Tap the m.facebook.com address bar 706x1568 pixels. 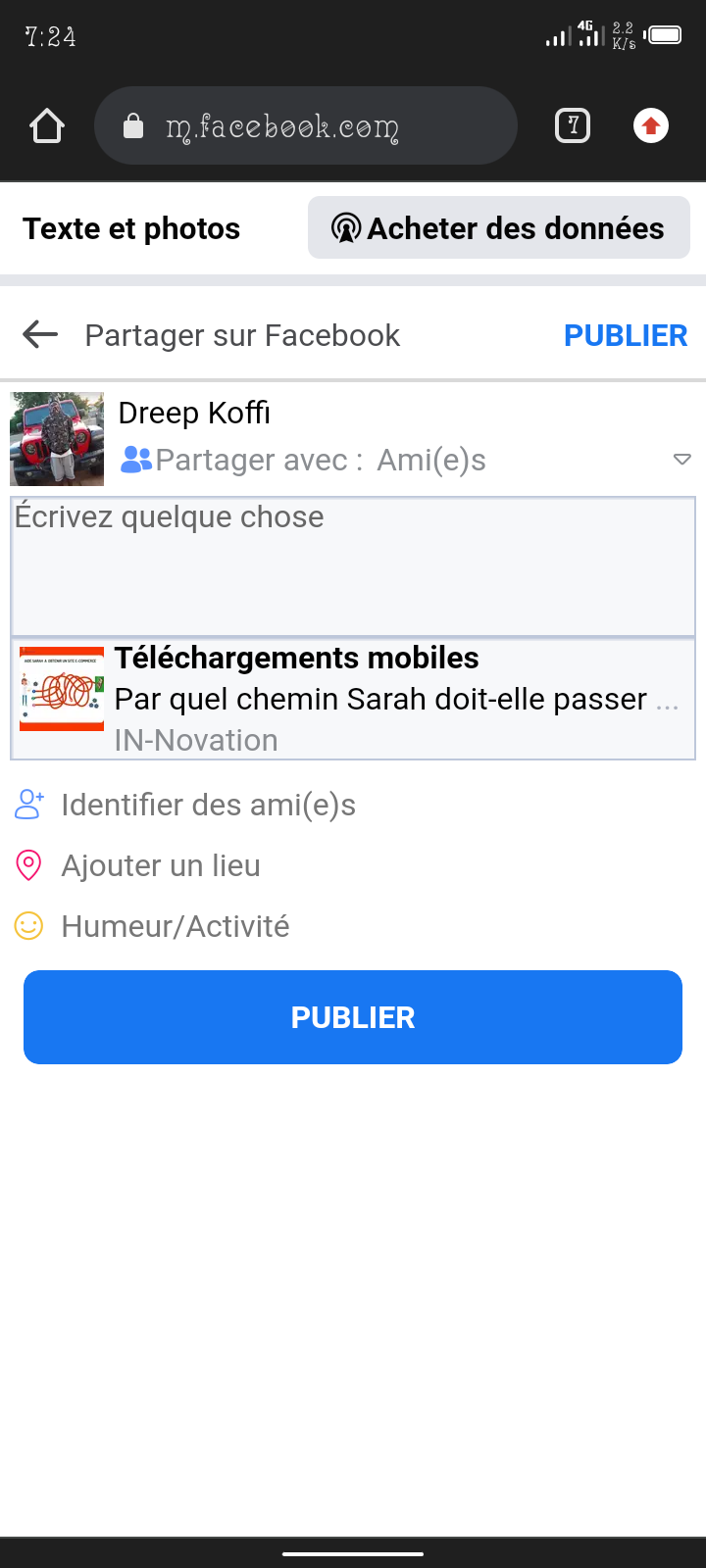point(304,126)
